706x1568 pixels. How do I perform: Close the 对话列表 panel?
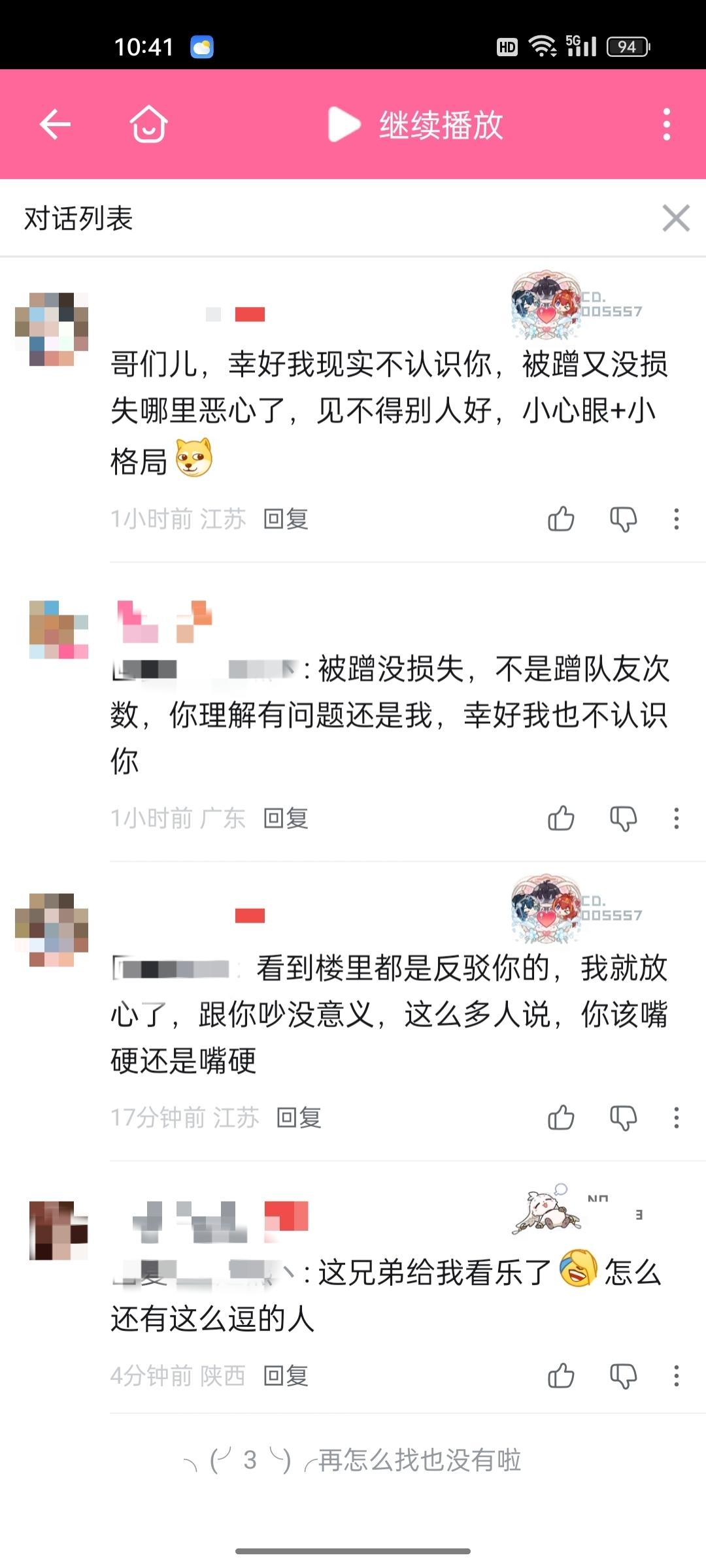pos(675,218)
